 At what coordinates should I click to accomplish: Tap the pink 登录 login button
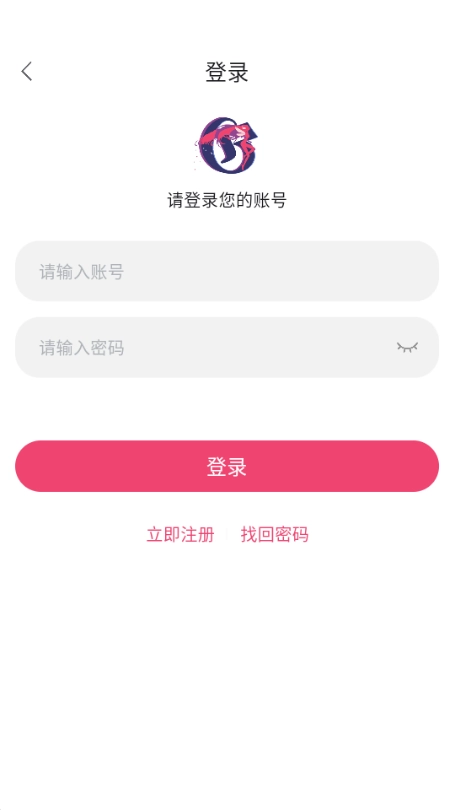point(227,466)
